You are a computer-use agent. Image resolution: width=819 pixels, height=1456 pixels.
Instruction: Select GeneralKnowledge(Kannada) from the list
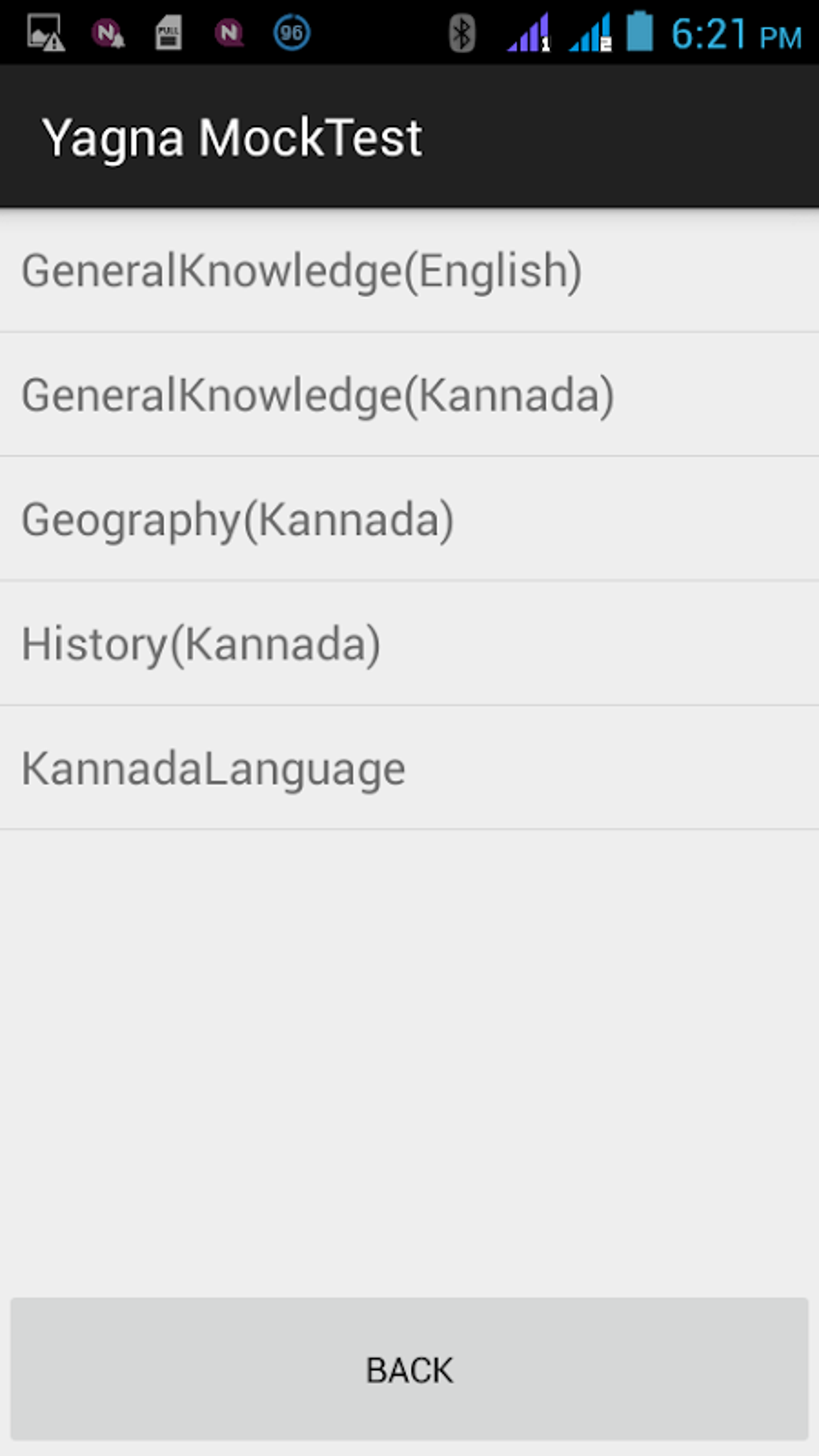(x=319, y=395)
